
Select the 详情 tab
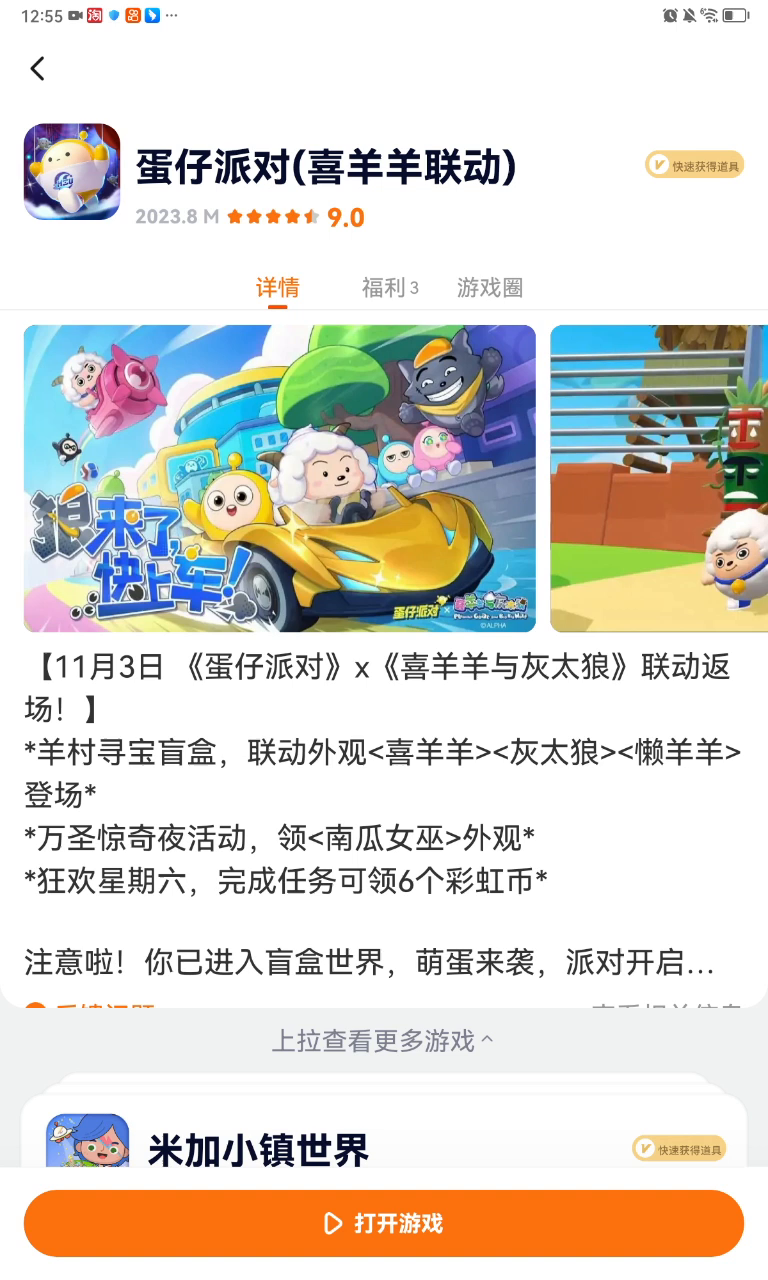[x=277, y=288]
